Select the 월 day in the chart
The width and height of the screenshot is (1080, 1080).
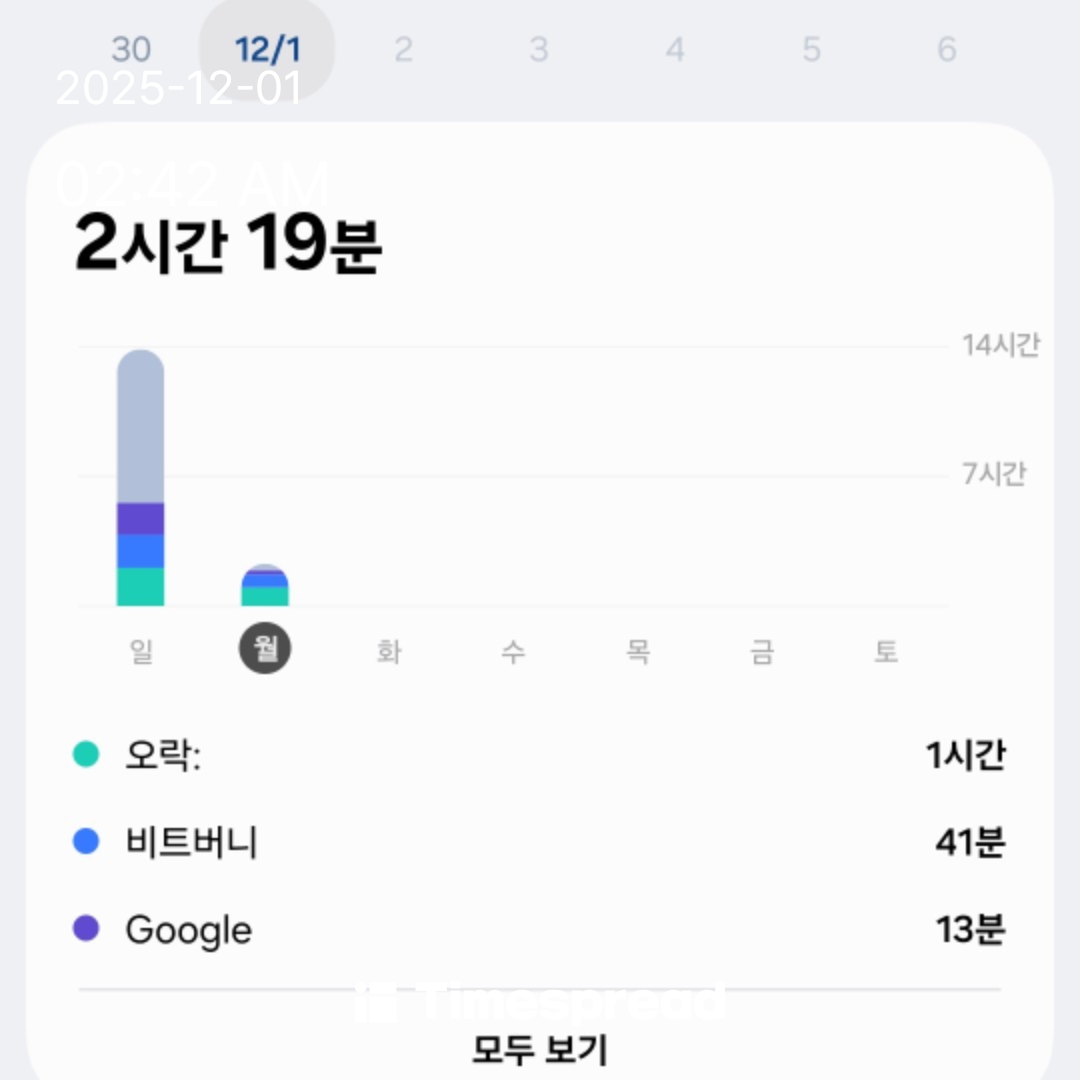[x=265, y=651]
